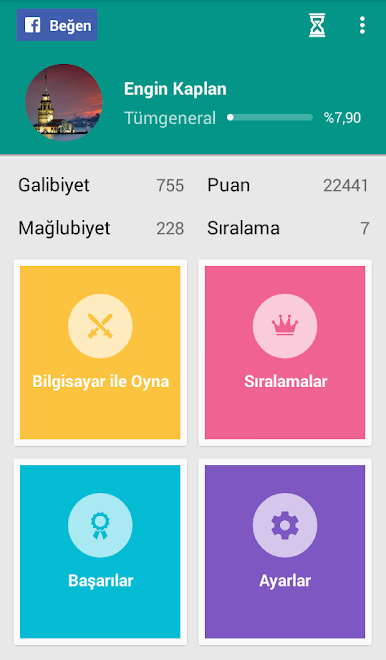The image size is (386, 660).
Task: Open the hourglass history icon
Action: 317,25
